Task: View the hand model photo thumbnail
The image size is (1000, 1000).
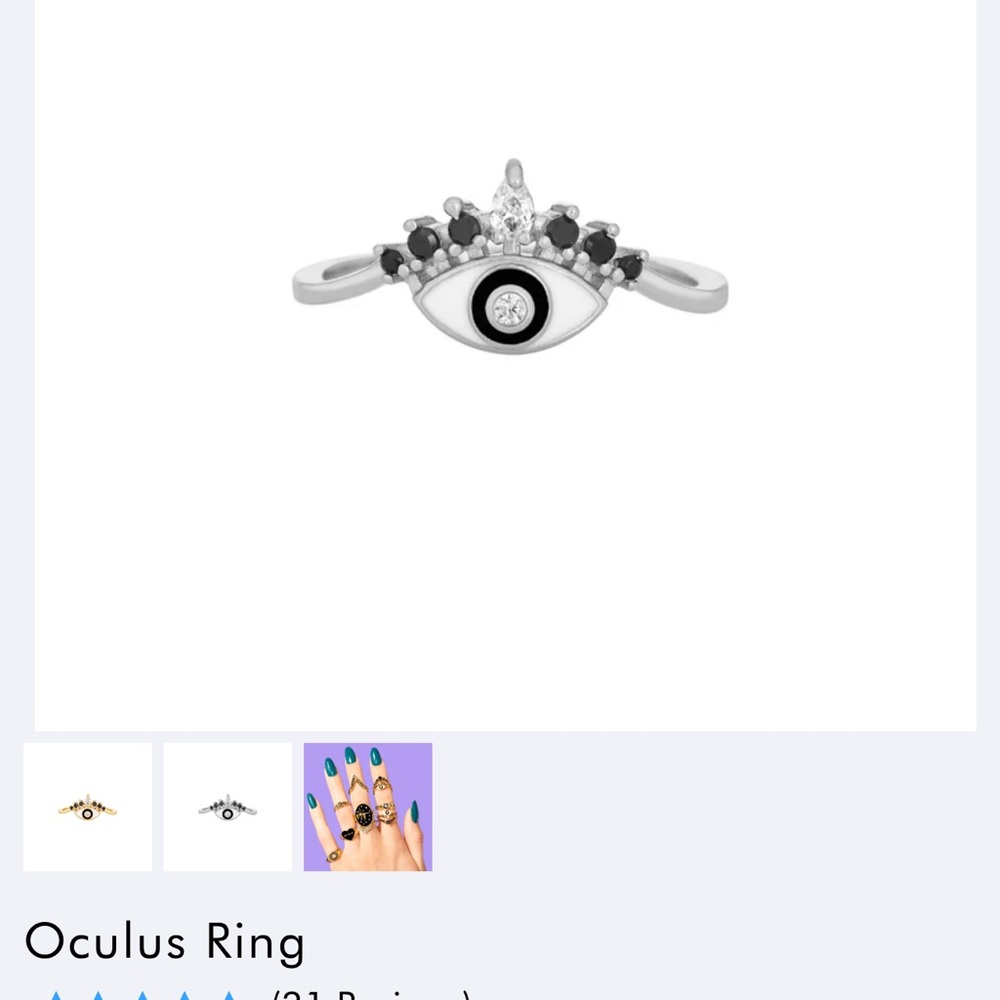Action: (x=368, y=807)
